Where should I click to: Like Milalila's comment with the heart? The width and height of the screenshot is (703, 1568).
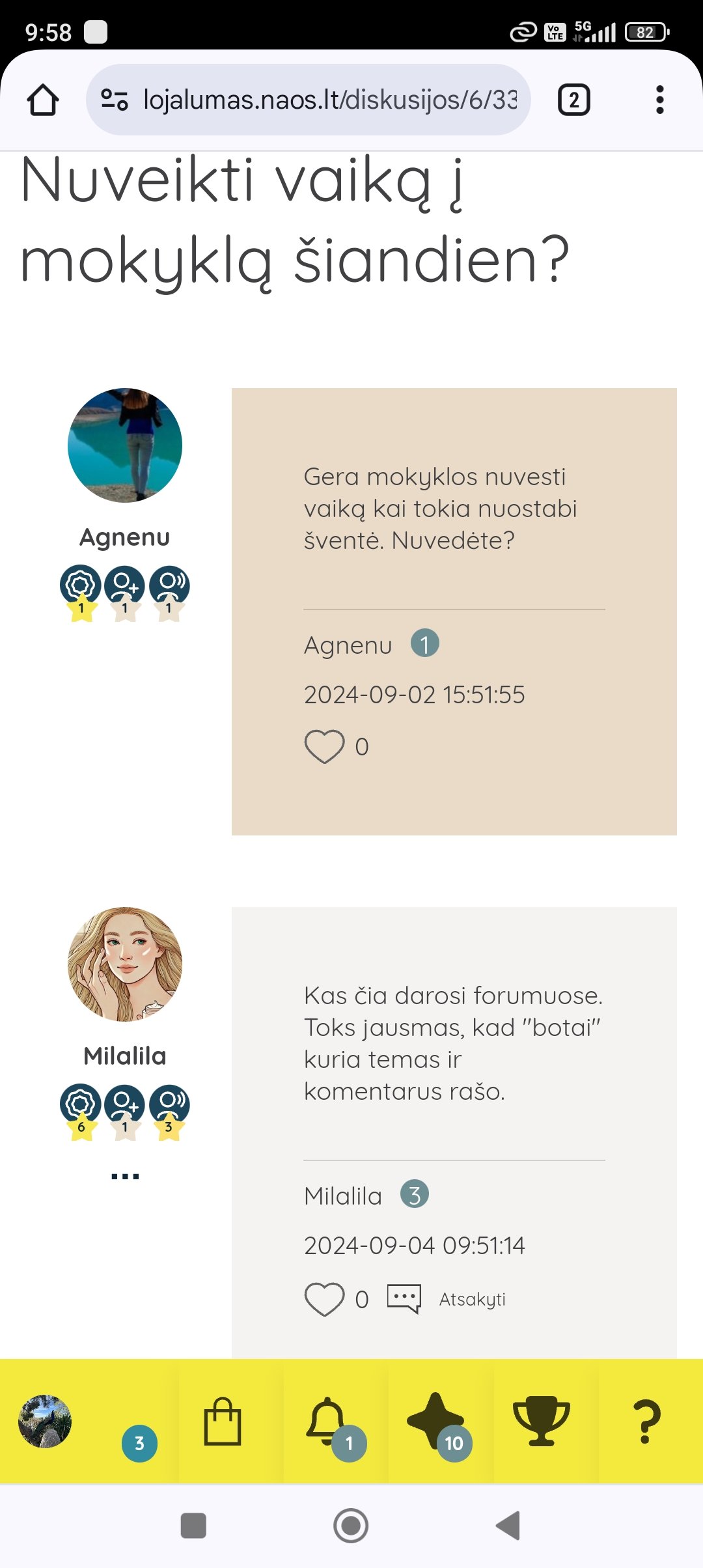(324, 1299)
